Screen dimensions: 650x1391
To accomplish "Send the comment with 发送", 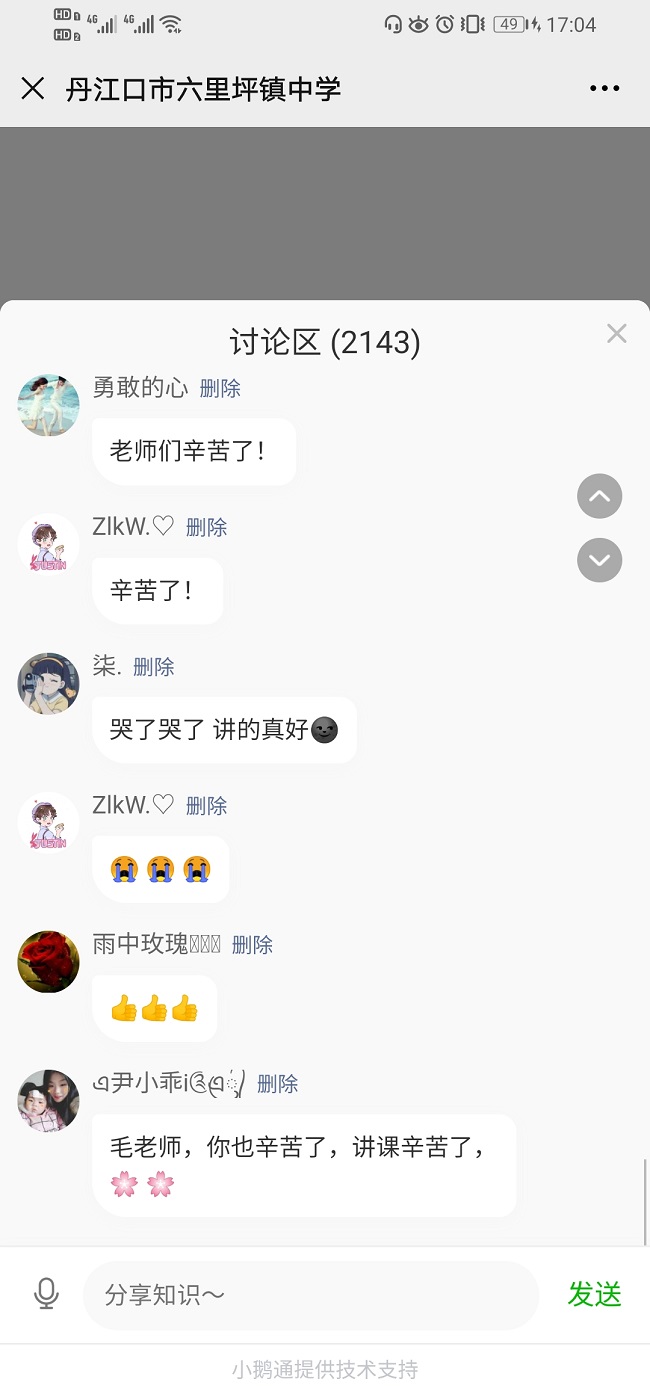I will (x=595, y=1294).
